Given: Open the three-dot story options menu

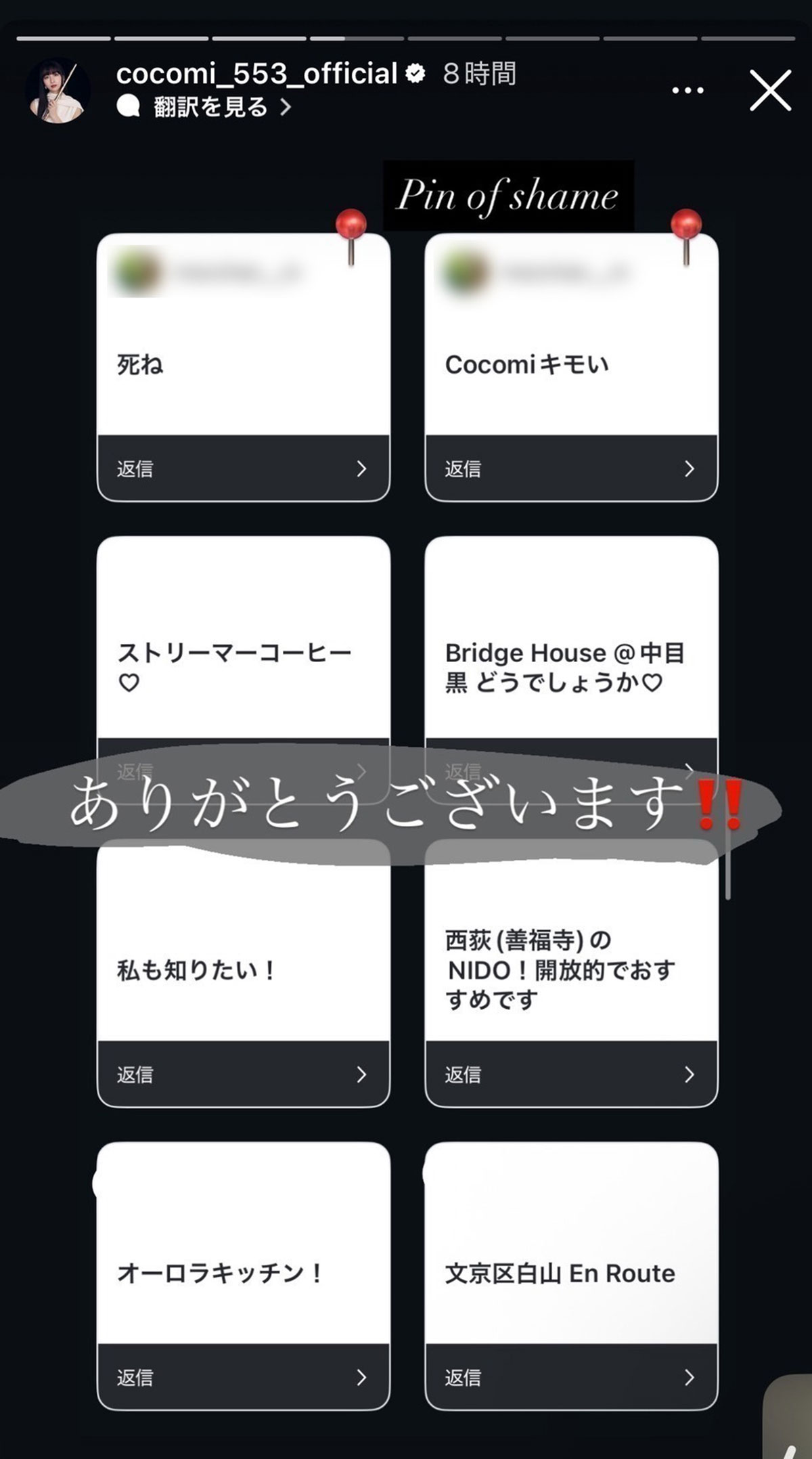Looking at the screenshot, I should click(x=687, y=90).
